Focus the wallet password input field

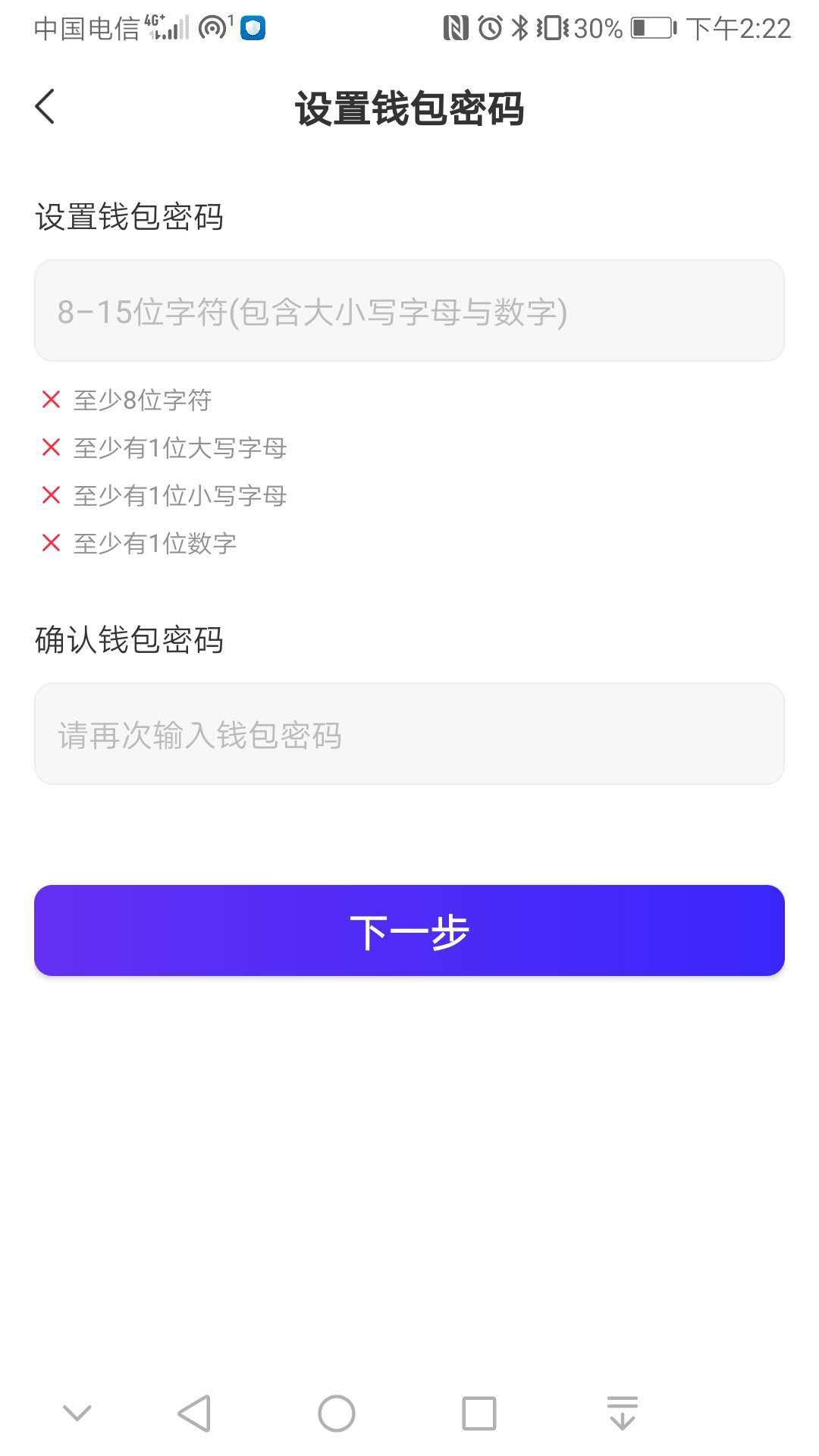coord(409,311)
